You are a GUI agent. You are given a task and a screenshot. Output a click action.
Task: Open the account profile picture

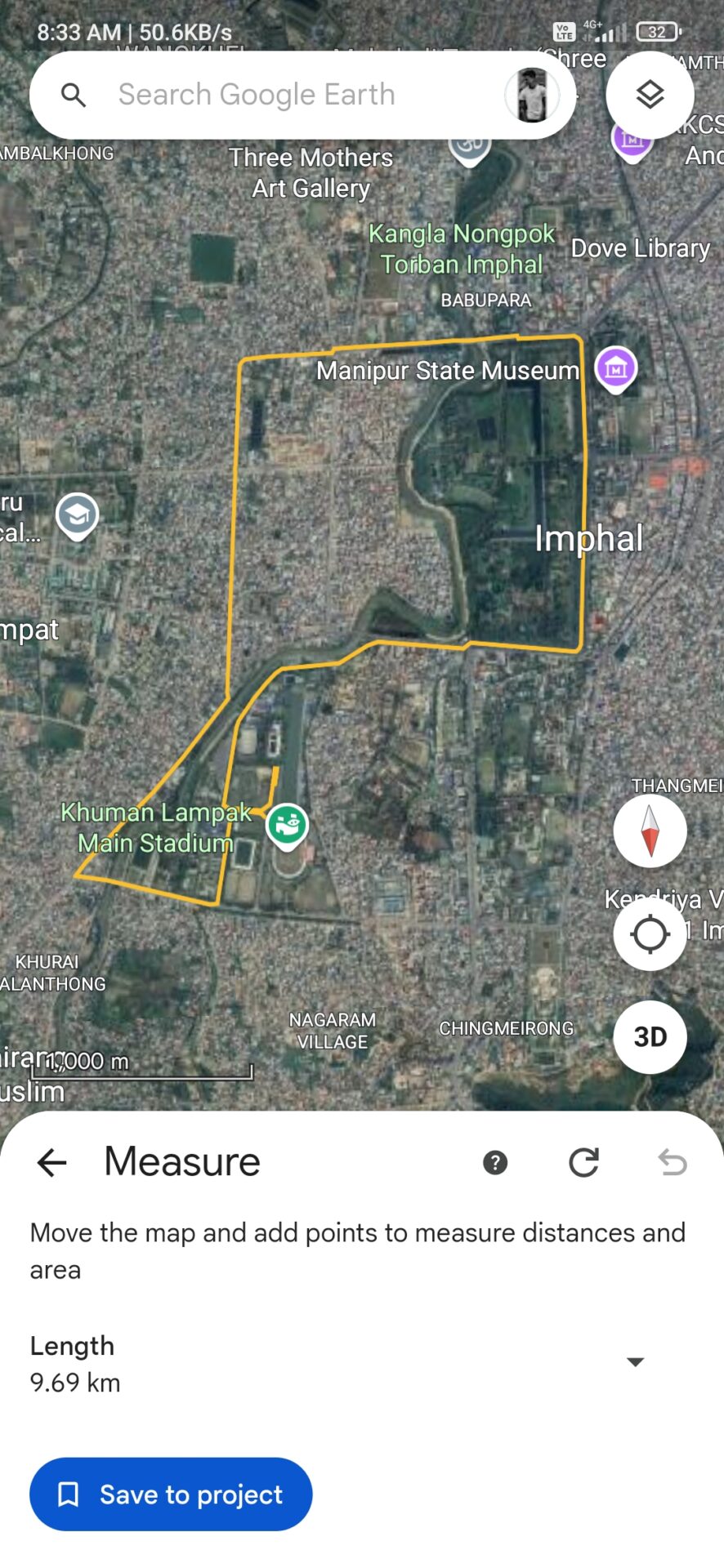tap(532, 95)
